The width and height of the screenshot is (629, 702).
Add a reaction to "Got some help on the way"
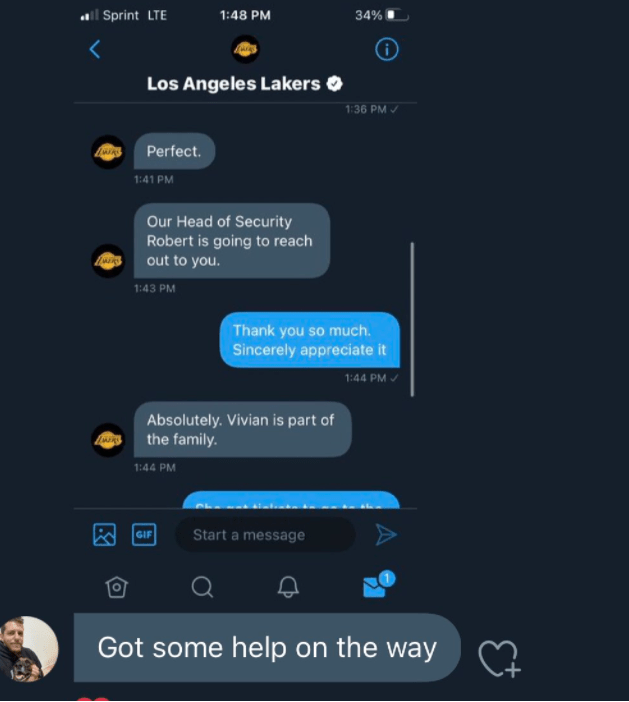(498, 657)
